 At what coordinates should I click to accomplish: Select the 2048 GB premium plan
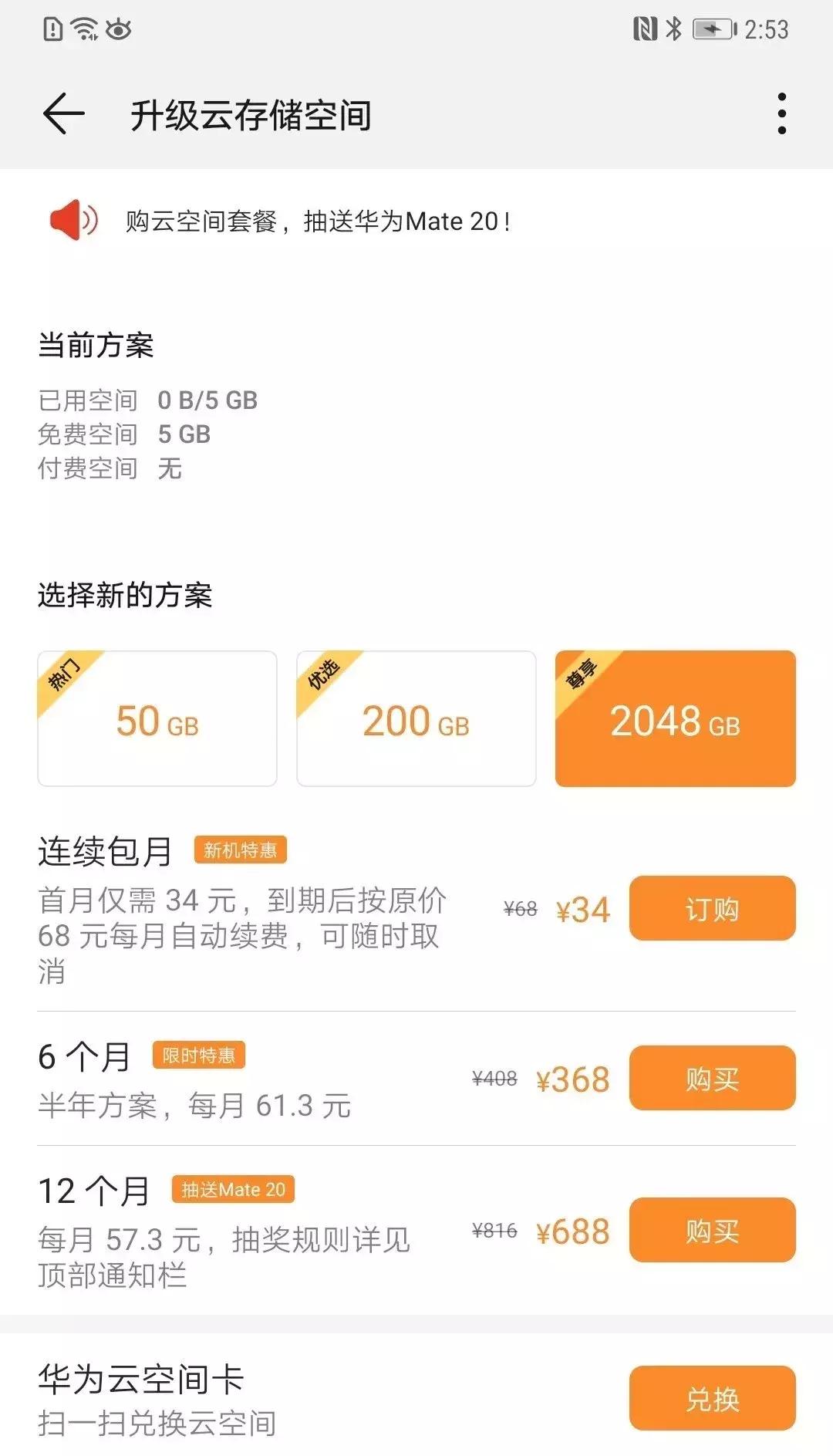tap(674, 719)
